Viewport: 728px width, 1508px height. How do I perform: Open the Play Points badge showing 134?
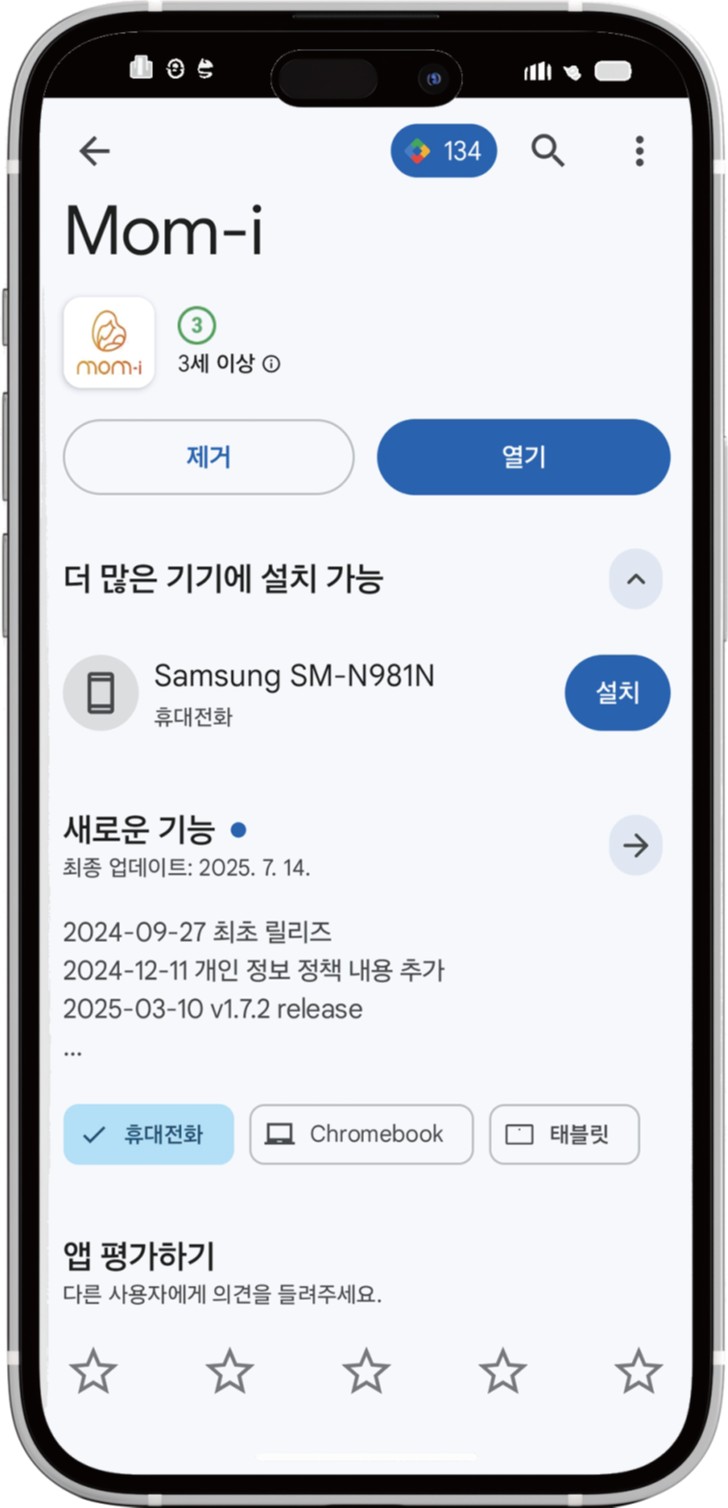click(x=443, y=151)
